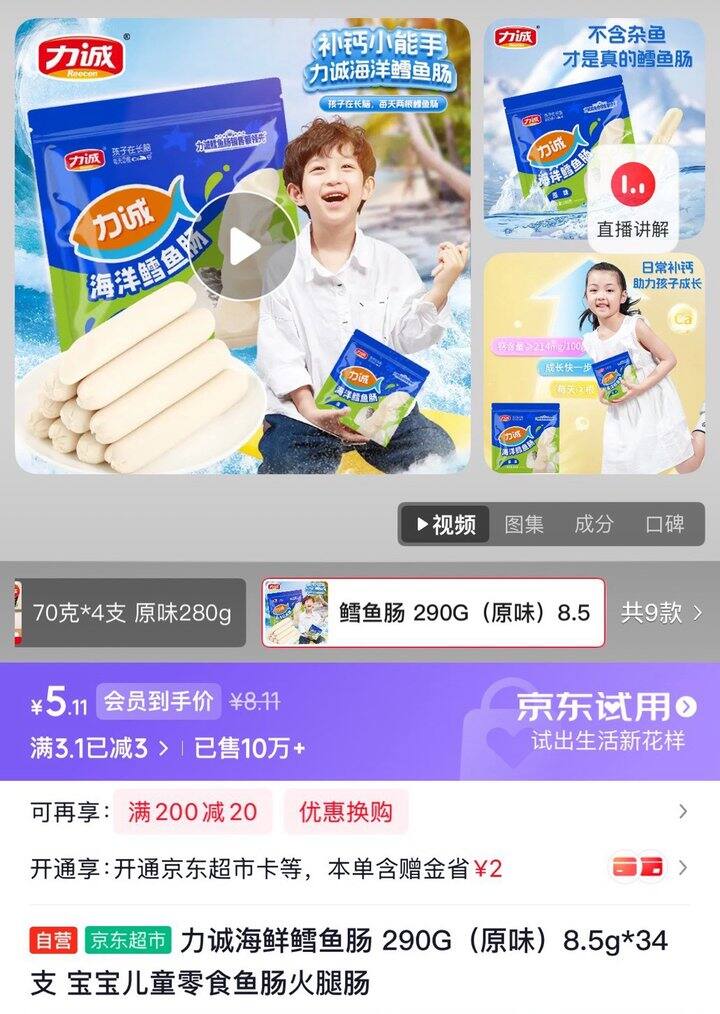
Task: Expand the 可再享 promotions row
Action: (x=683, y=812)
